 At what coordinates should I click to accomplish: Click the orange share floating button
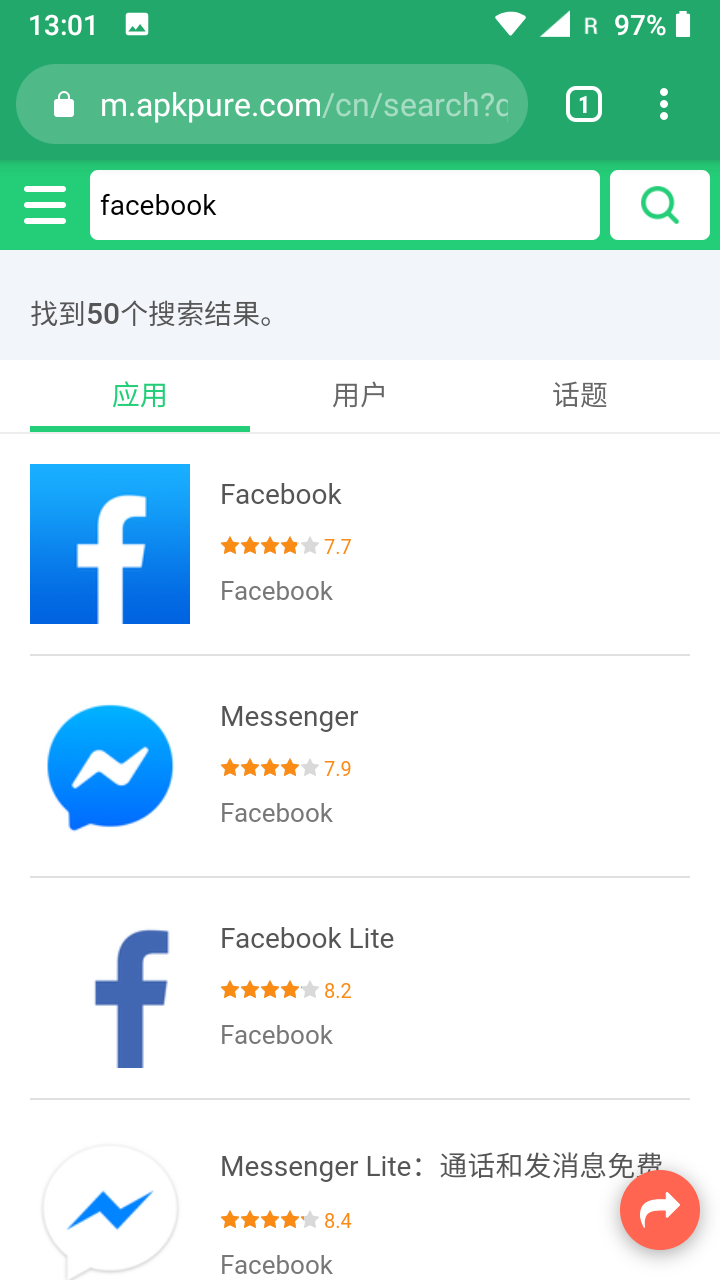[x=660, y=1210]
